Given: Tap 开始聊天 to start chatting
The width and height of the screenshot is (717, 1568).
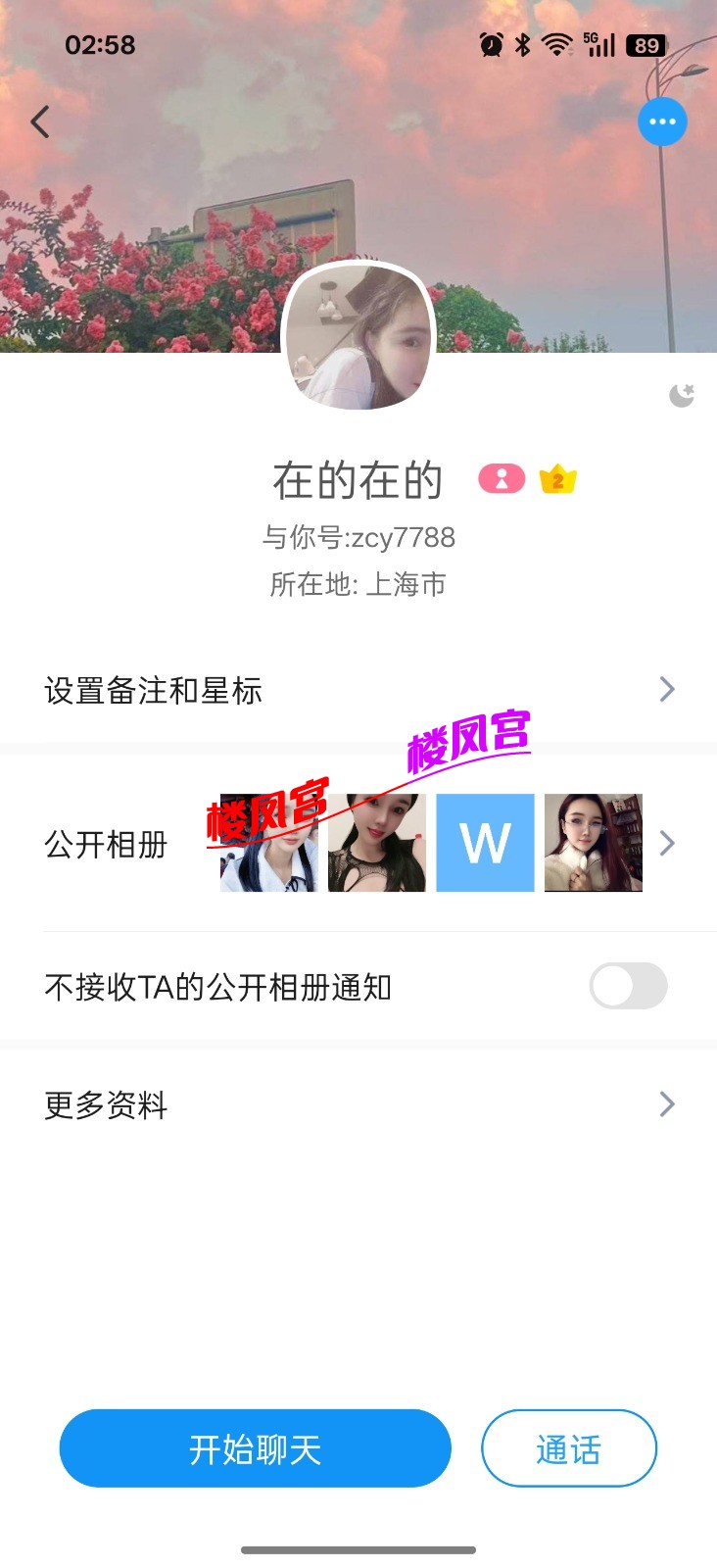Looking at the screenshot, I should 255,1448.
